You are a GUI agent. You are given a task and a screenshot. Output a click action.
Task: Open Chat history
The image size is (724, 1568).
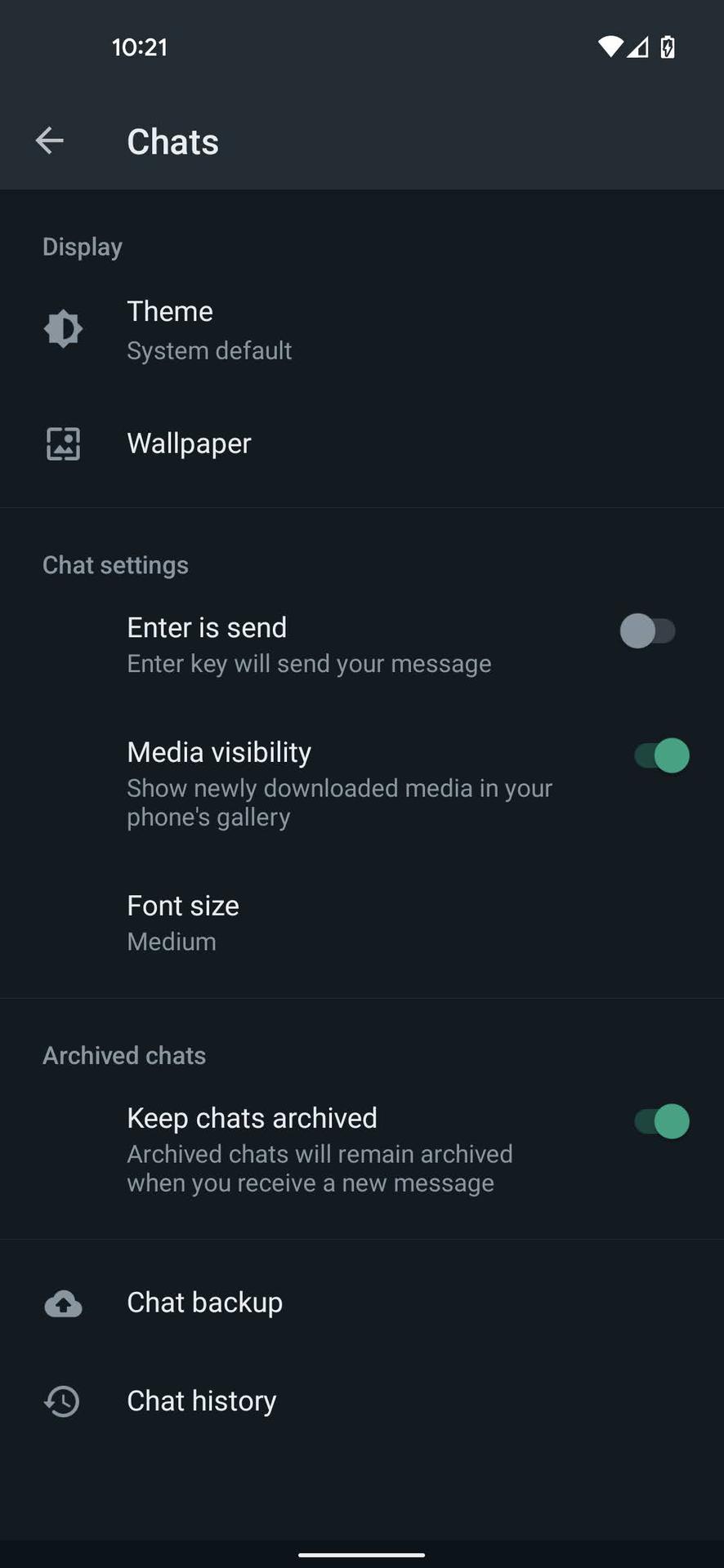pos(201,1401)
